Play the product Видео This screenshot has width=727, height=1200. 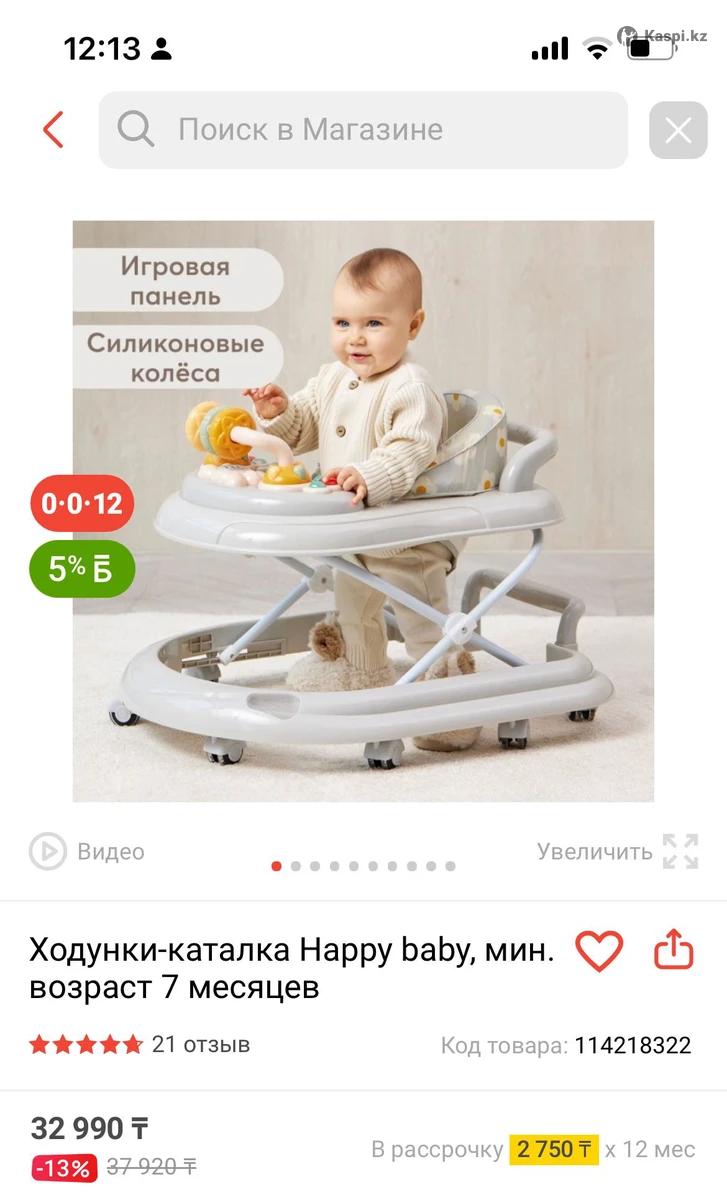[x=87, y=851]
